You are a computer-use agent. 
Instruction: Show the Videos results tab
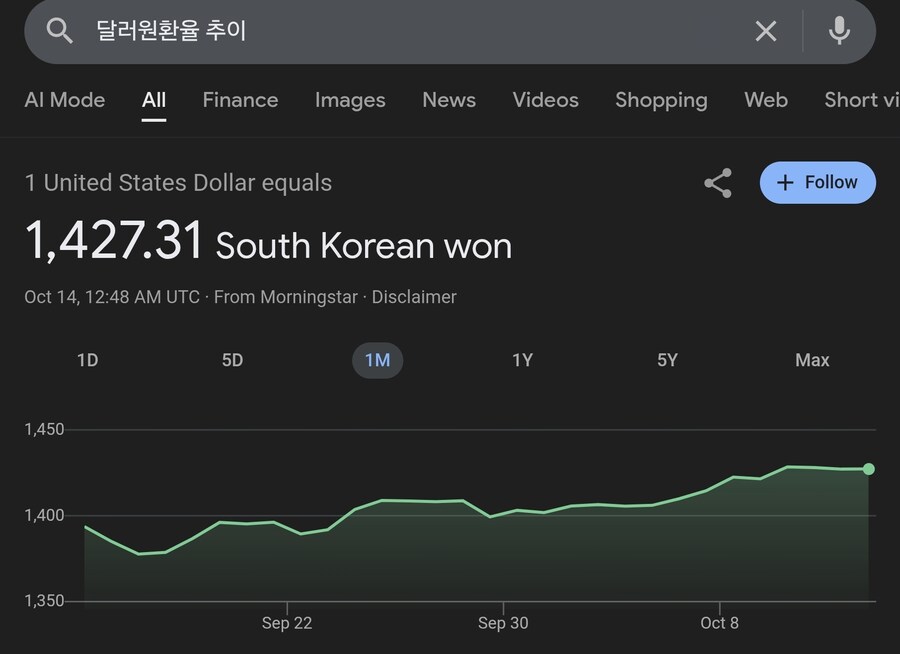545,100
